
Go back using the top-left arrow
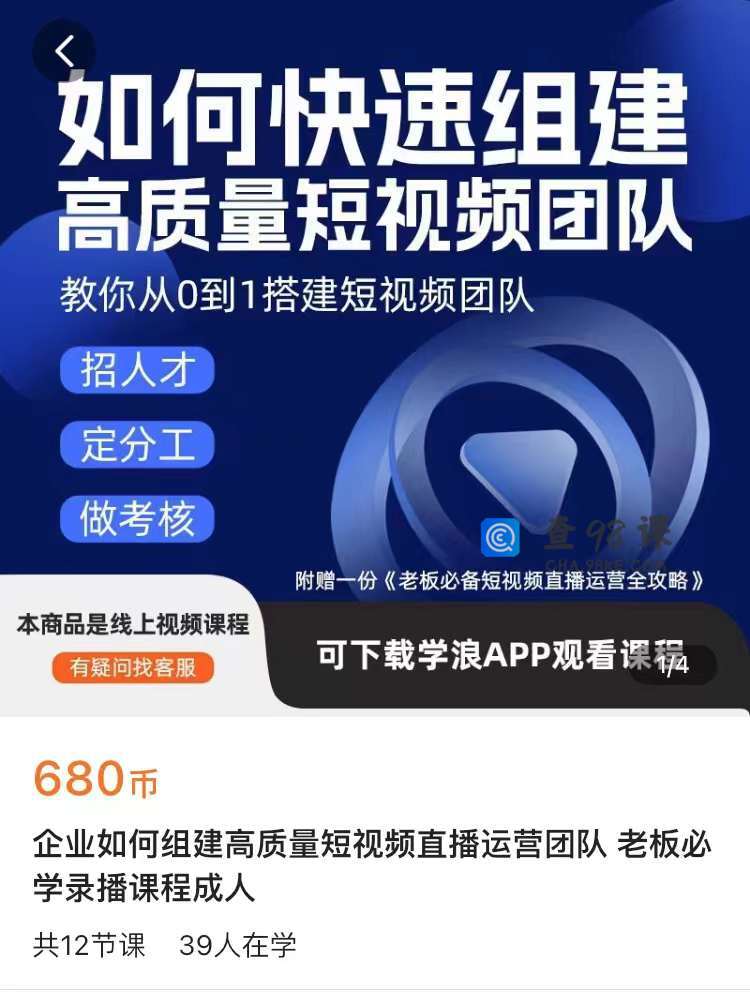point(64,51)
